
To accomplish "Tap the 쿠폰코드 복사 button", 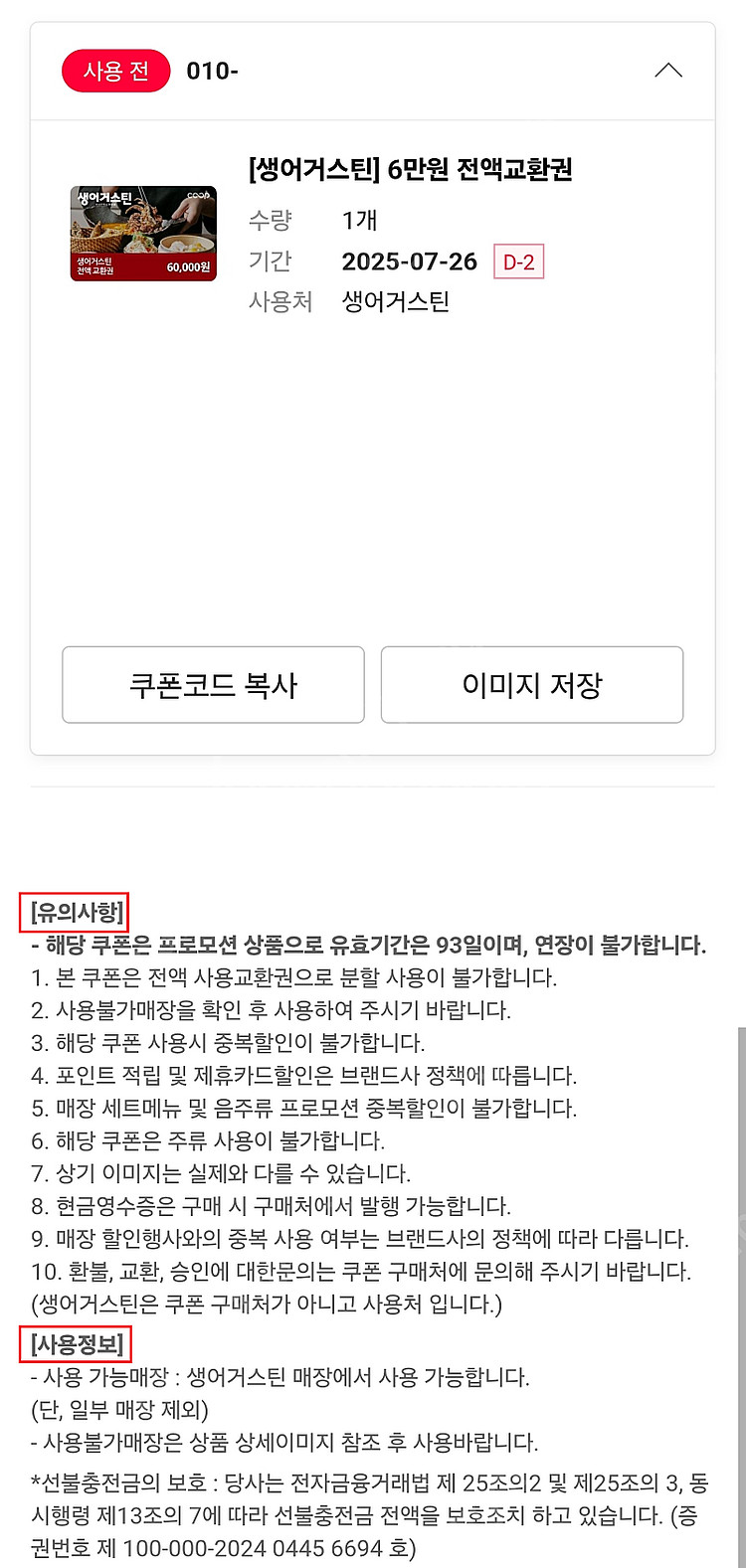I will [213, 685].
